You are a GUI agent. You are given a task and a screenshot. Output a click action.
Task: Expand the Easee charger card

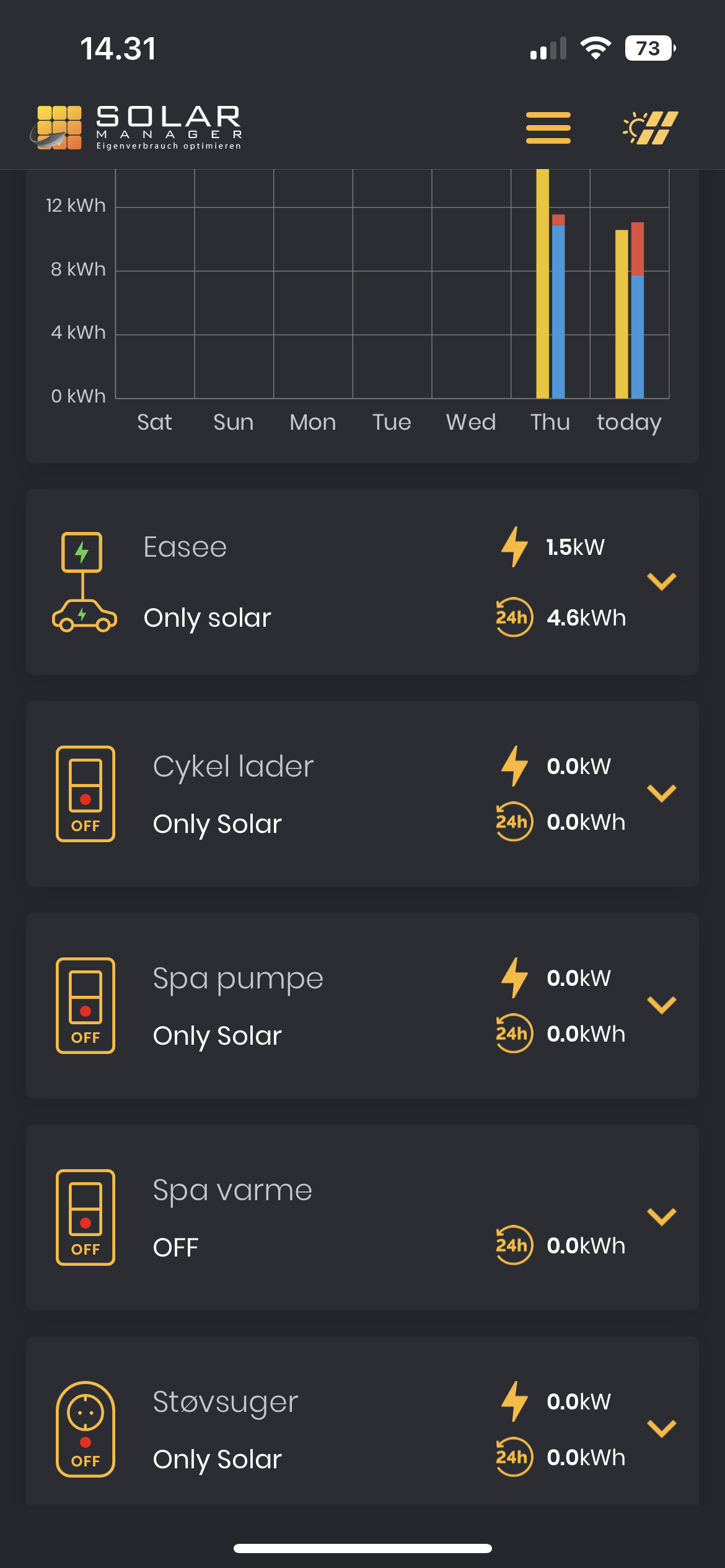(661, 581)
